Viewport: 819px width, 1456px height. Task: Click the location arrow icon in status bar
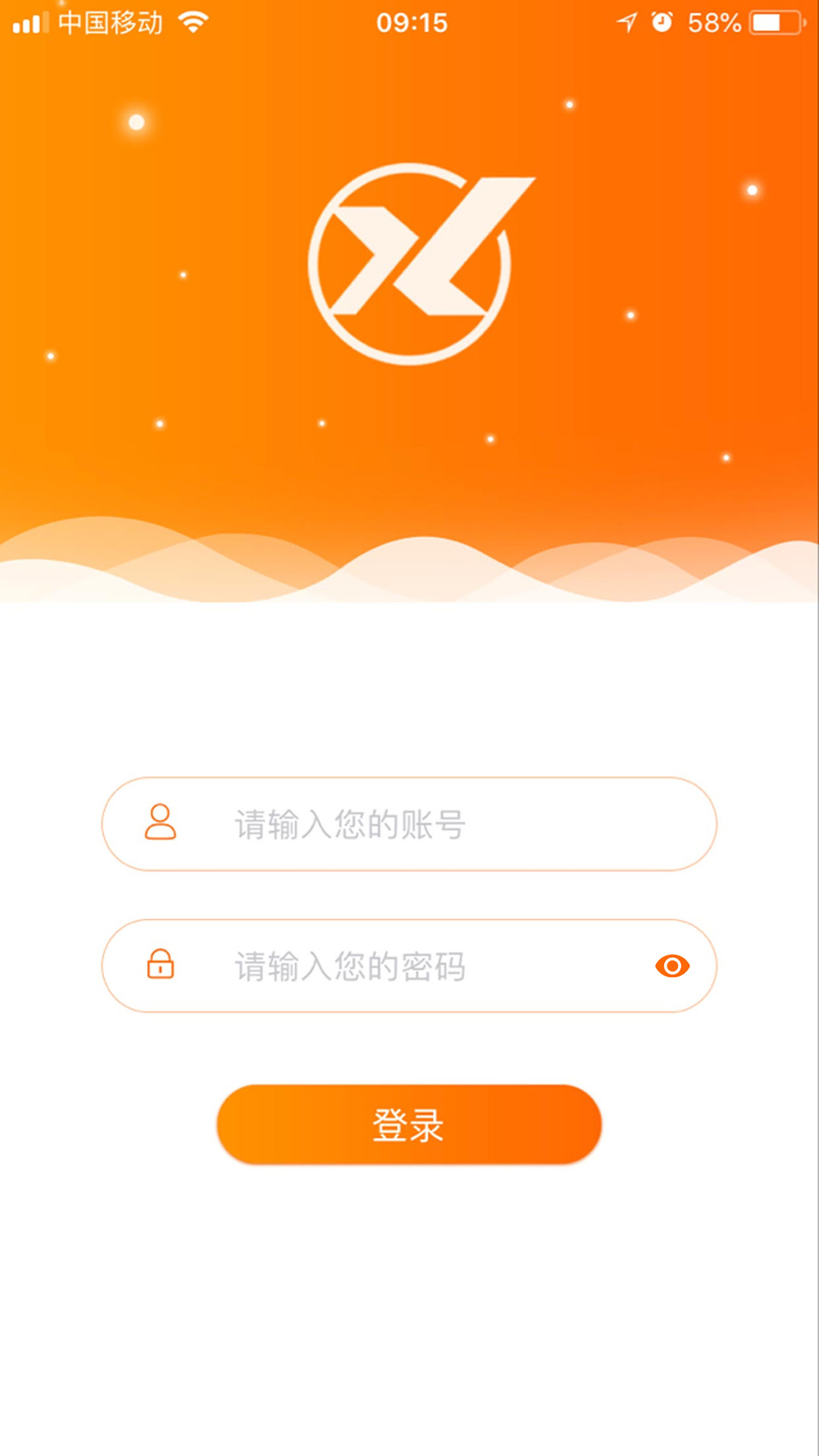[x=626, y=21]
